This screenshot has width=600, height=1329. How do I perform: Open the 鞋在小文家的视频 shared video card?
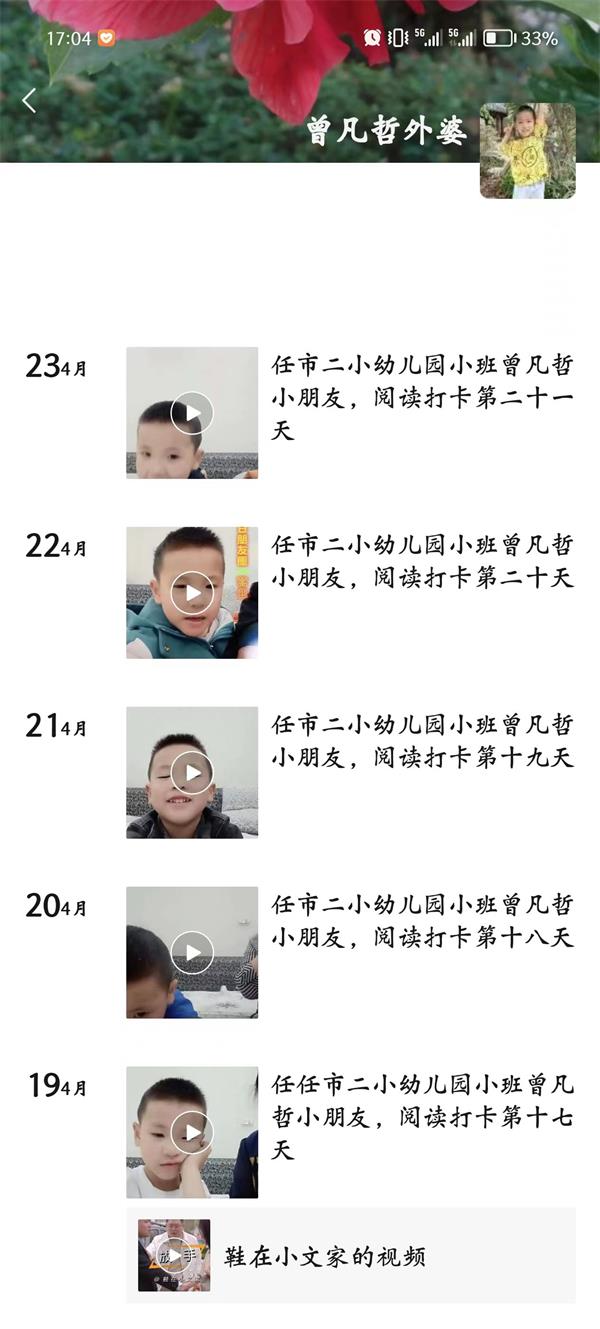coord(350,1256)
